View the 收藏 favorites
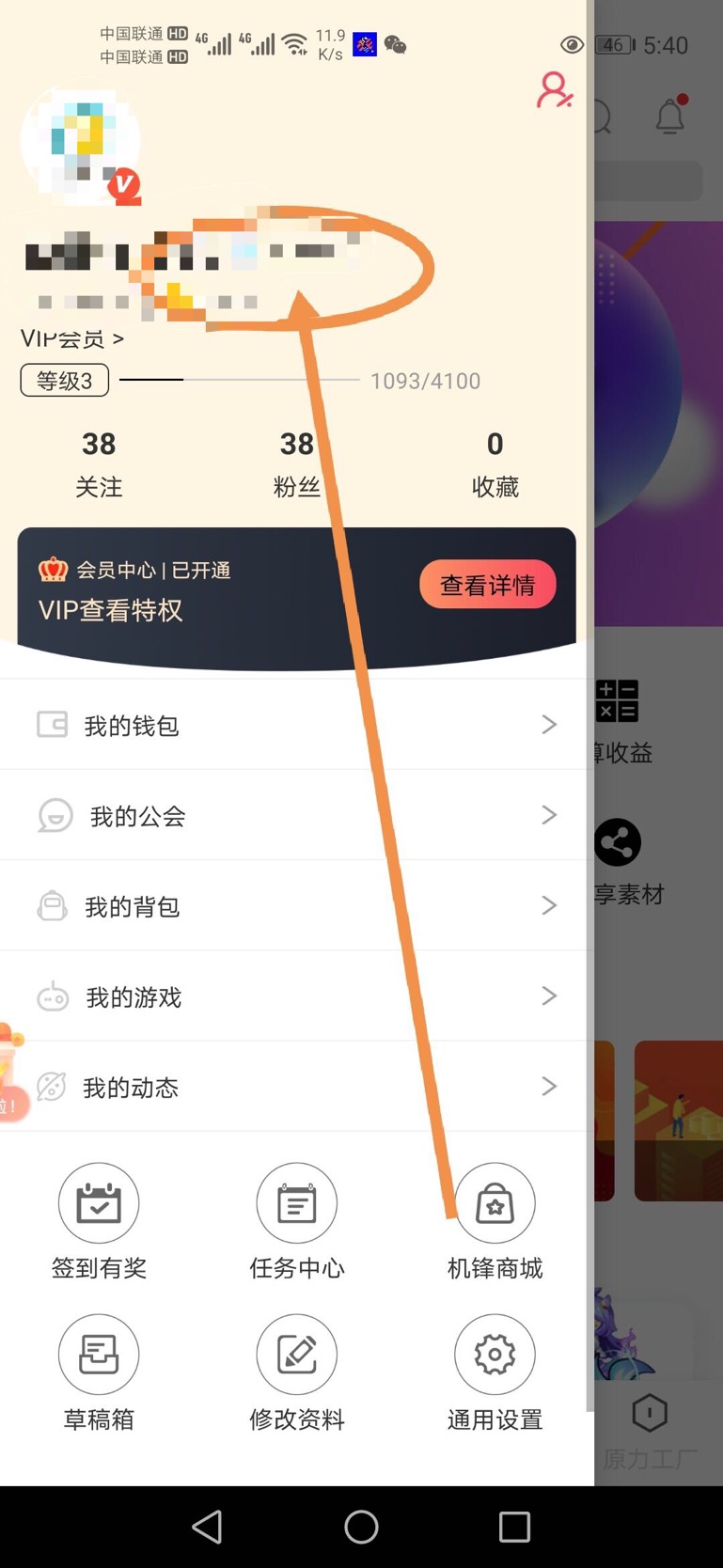This screenshot has height=1568, width=723. tap(495, 463)
